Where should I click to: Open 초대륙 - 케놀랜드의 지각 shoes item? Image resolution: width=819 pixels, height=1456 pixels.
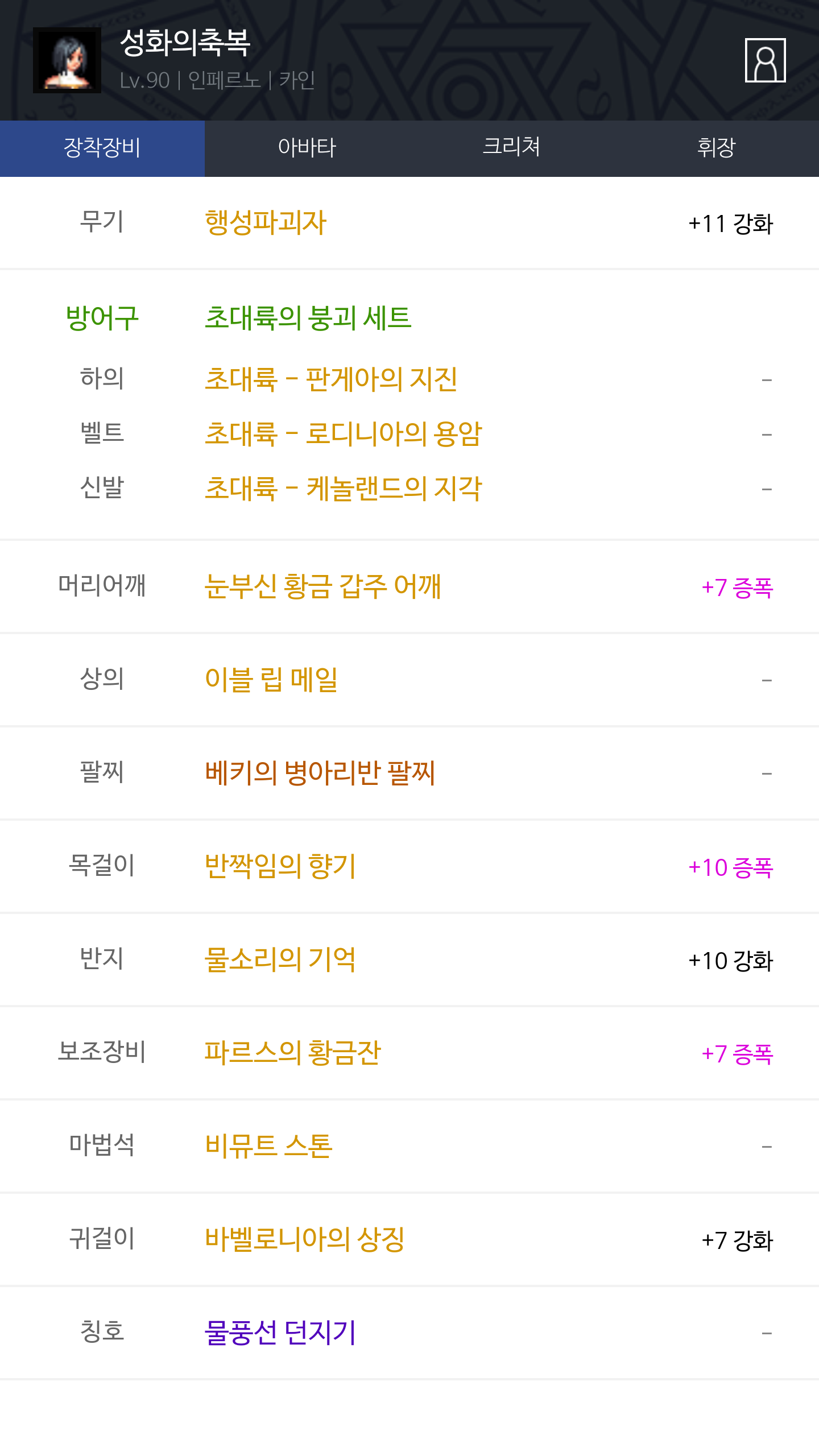[x=343, y=488]
